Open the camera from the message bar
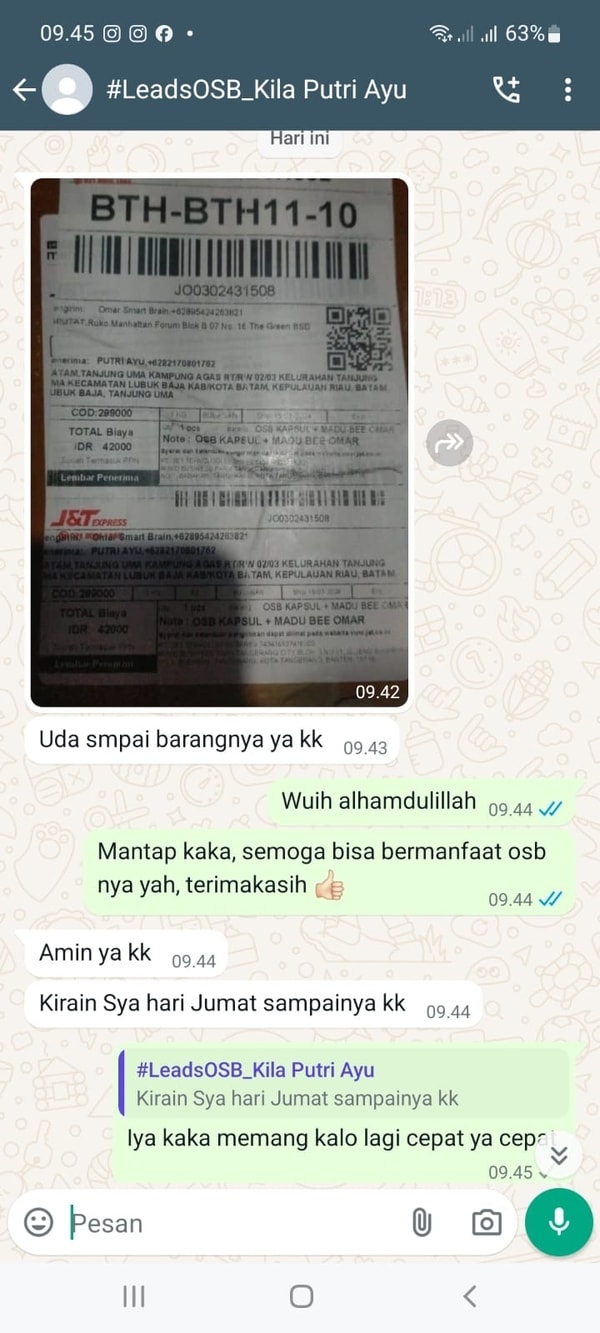Viewport: 600px width, 1333px height. pos(486,1222)
